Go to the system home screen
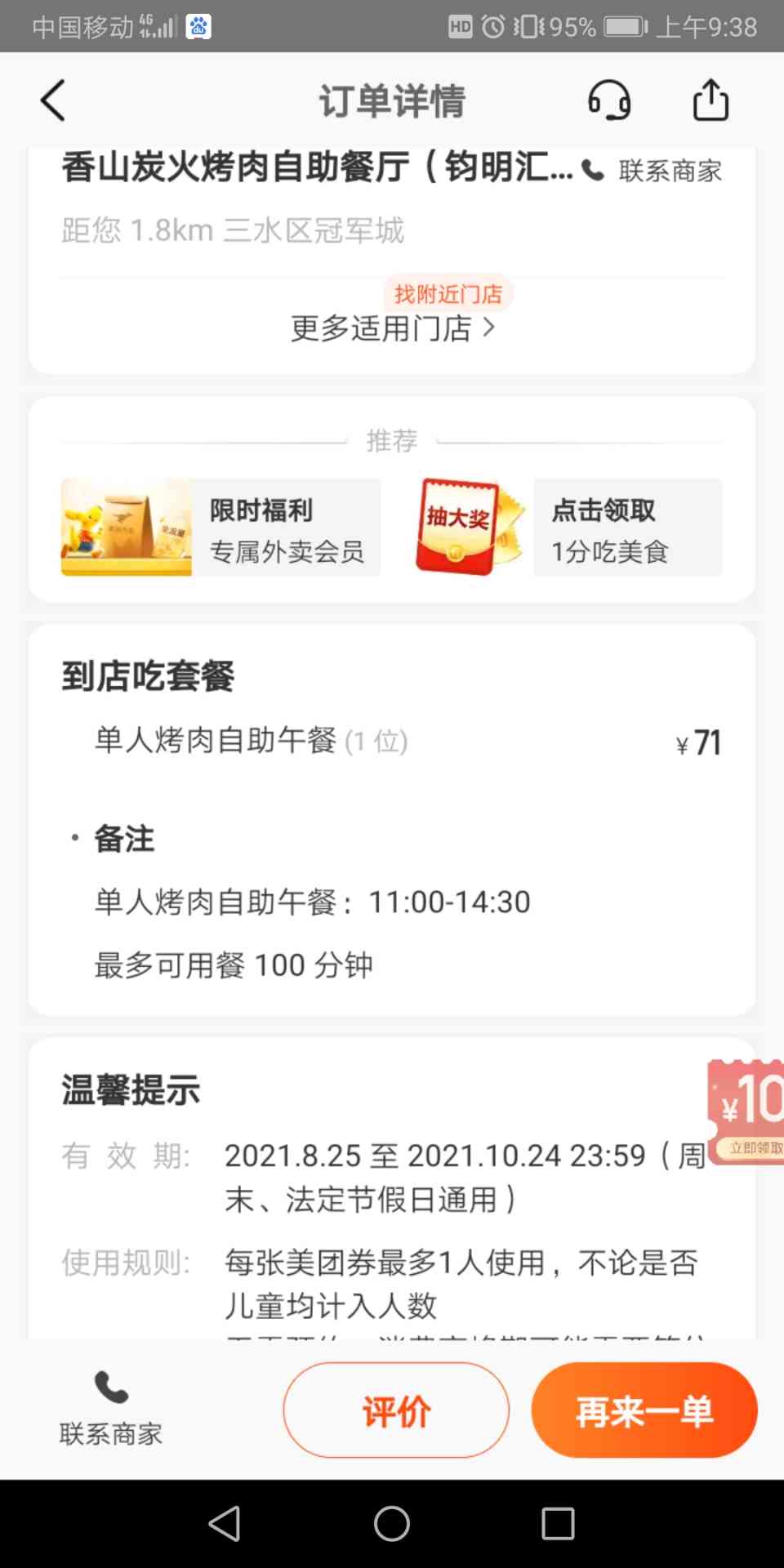This screenshot has height=1568, width=784. coord(392,1524)
